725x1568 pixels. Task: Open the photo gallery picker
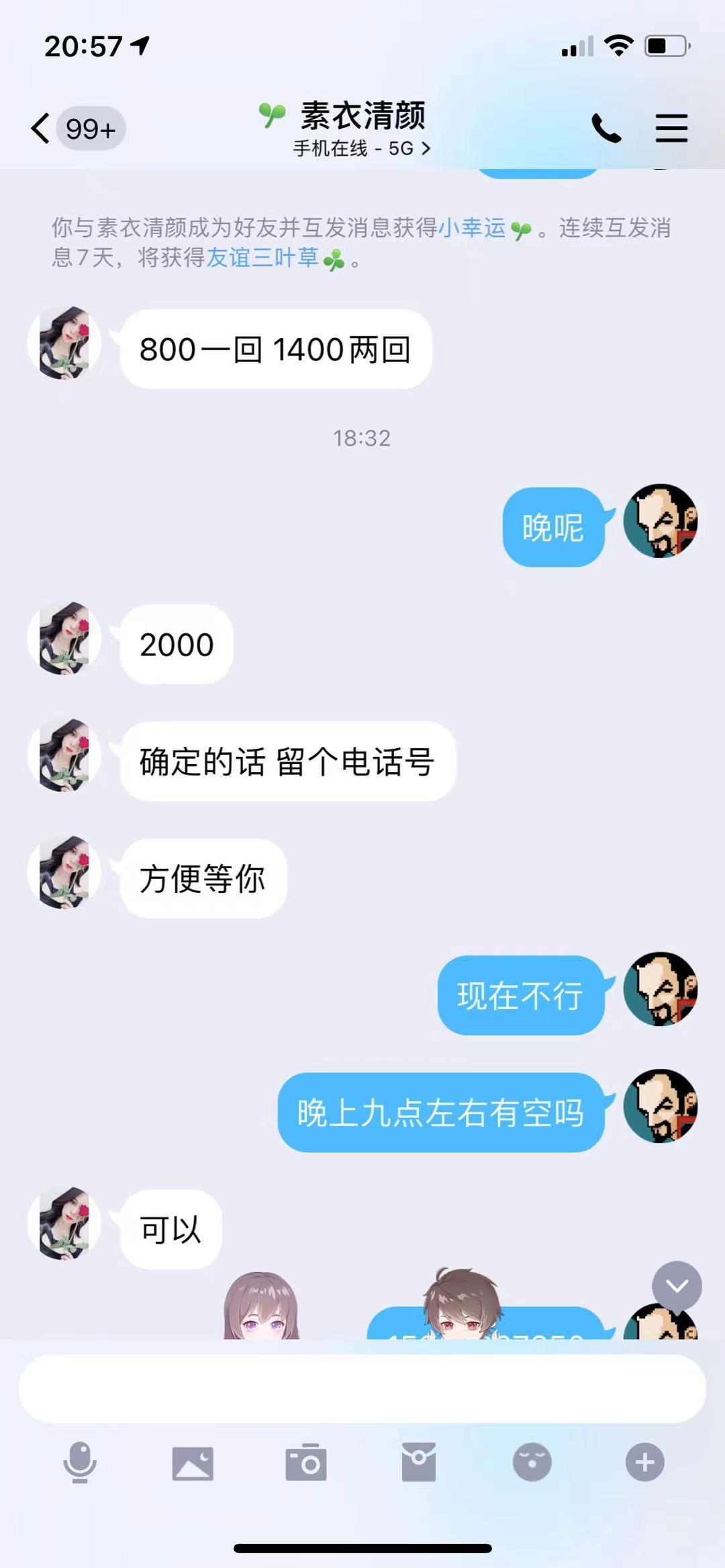(193, 1463)
